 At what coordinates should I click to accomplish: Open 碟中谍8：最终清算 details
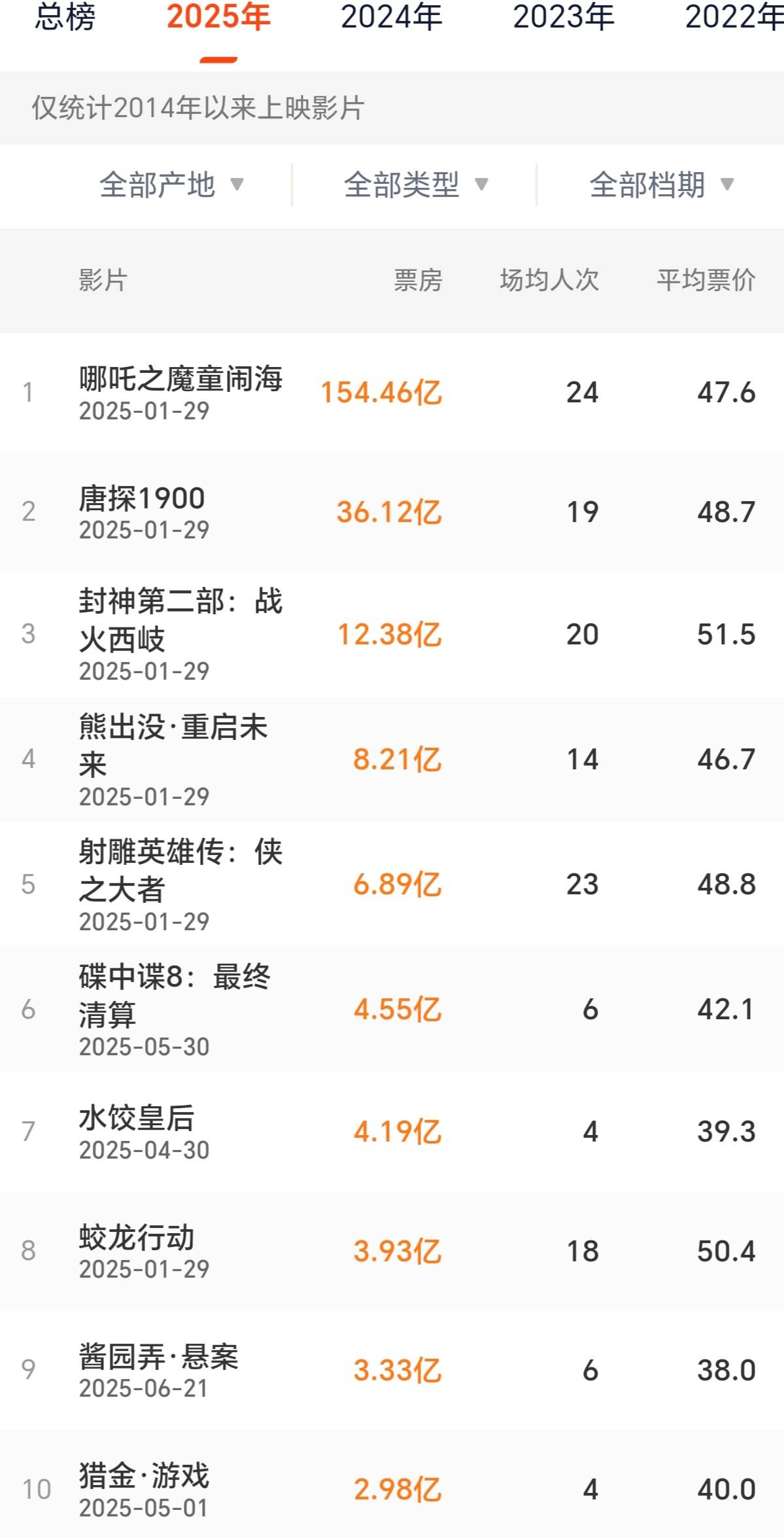coord(392,1009)
